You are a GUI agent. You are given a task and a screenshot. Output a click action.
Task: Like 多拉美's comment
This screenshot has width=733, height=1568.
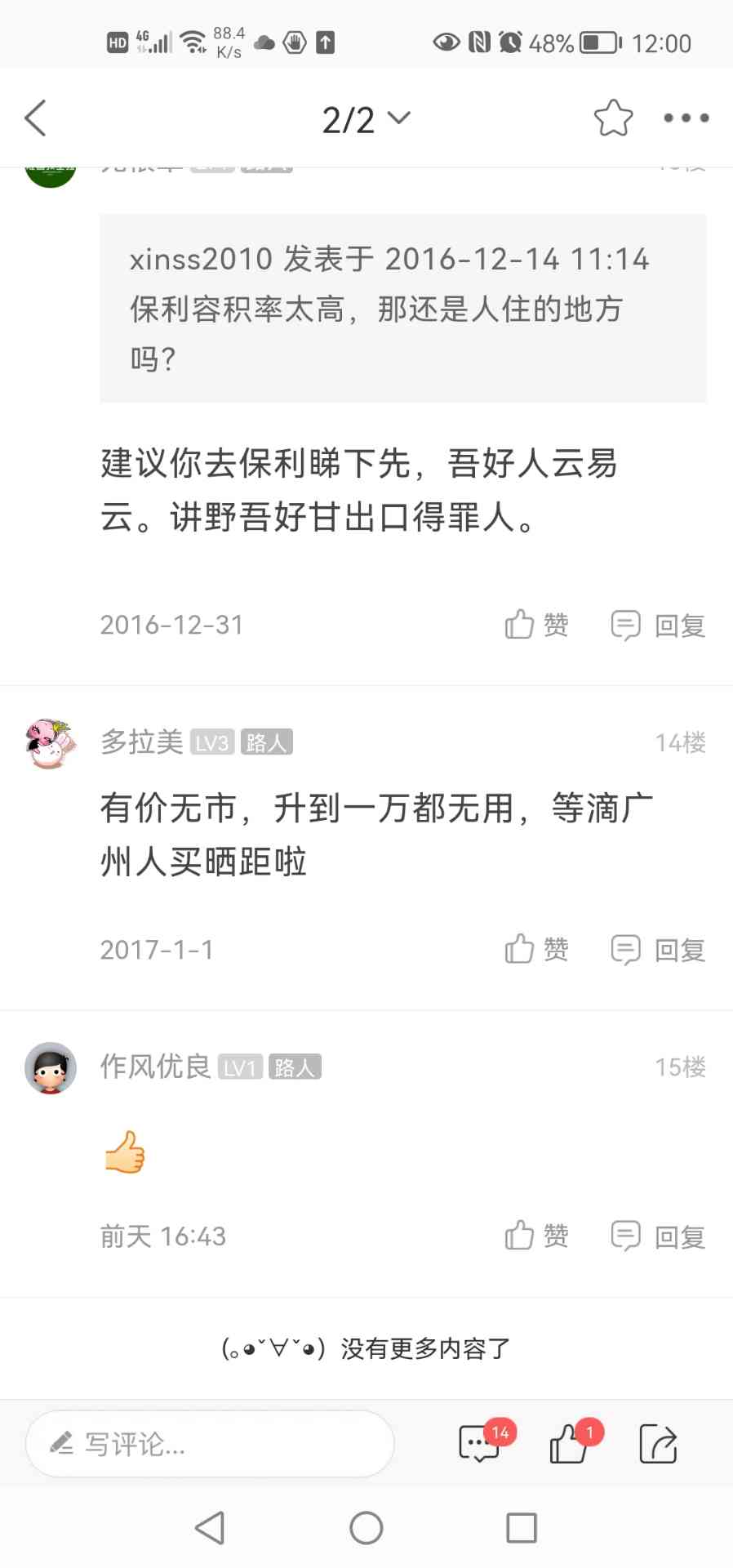click(x=536, y=949)
